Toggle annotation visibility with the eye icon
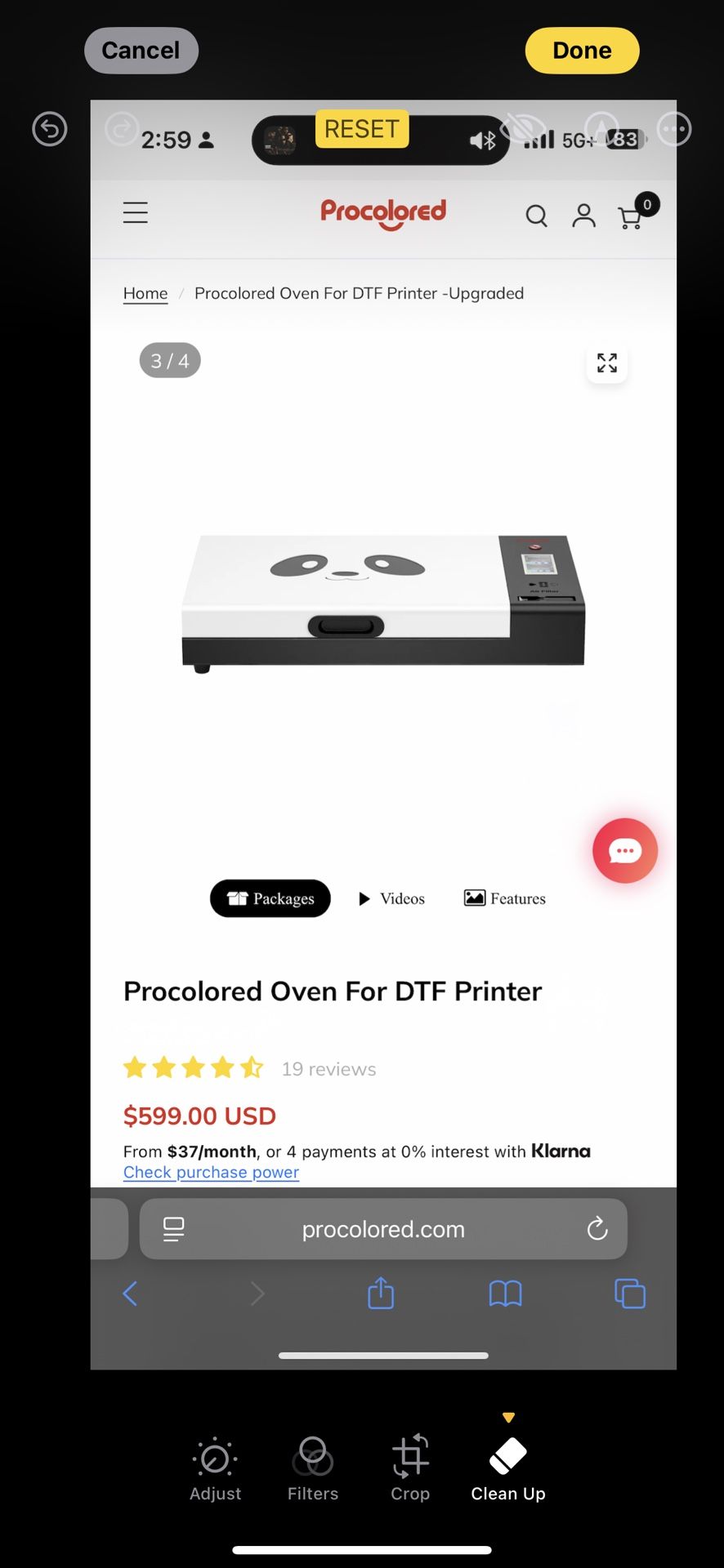The height and width of the screenshot is (1568, 724). coord(521,129)
